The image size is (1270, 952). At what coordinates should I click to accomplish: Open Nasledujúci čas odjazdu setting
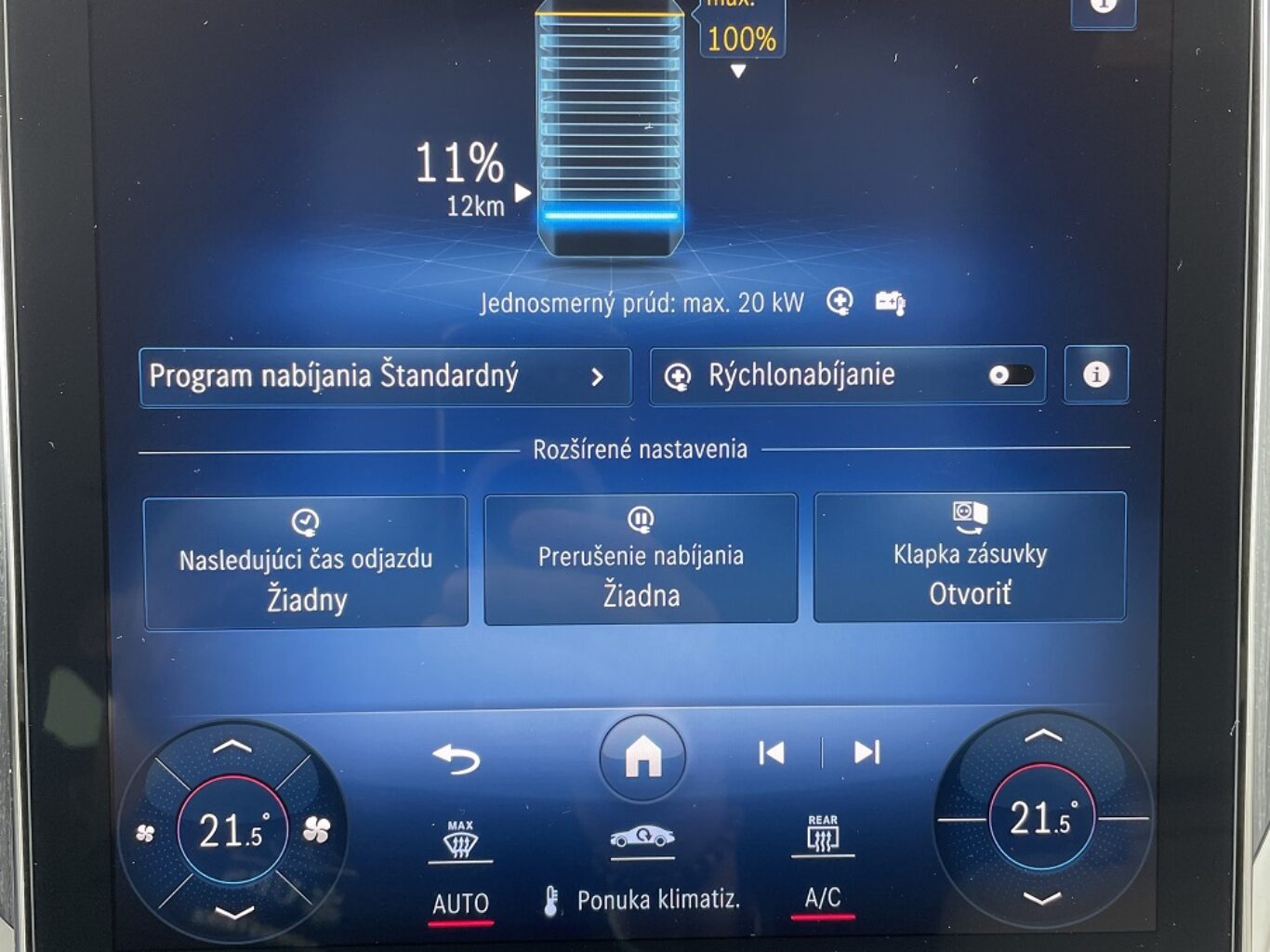[306, 562]
